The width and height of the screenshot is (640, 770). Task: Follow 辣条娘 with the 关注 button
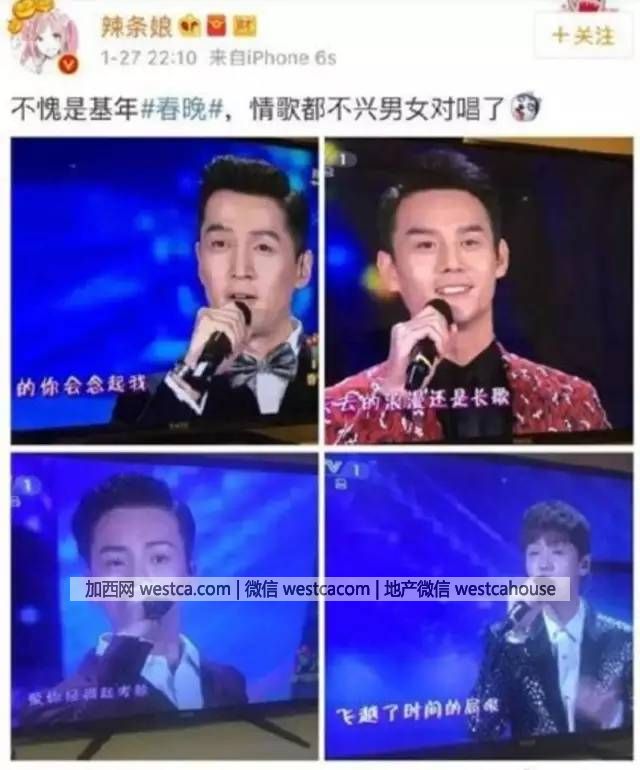coord(584,36)
